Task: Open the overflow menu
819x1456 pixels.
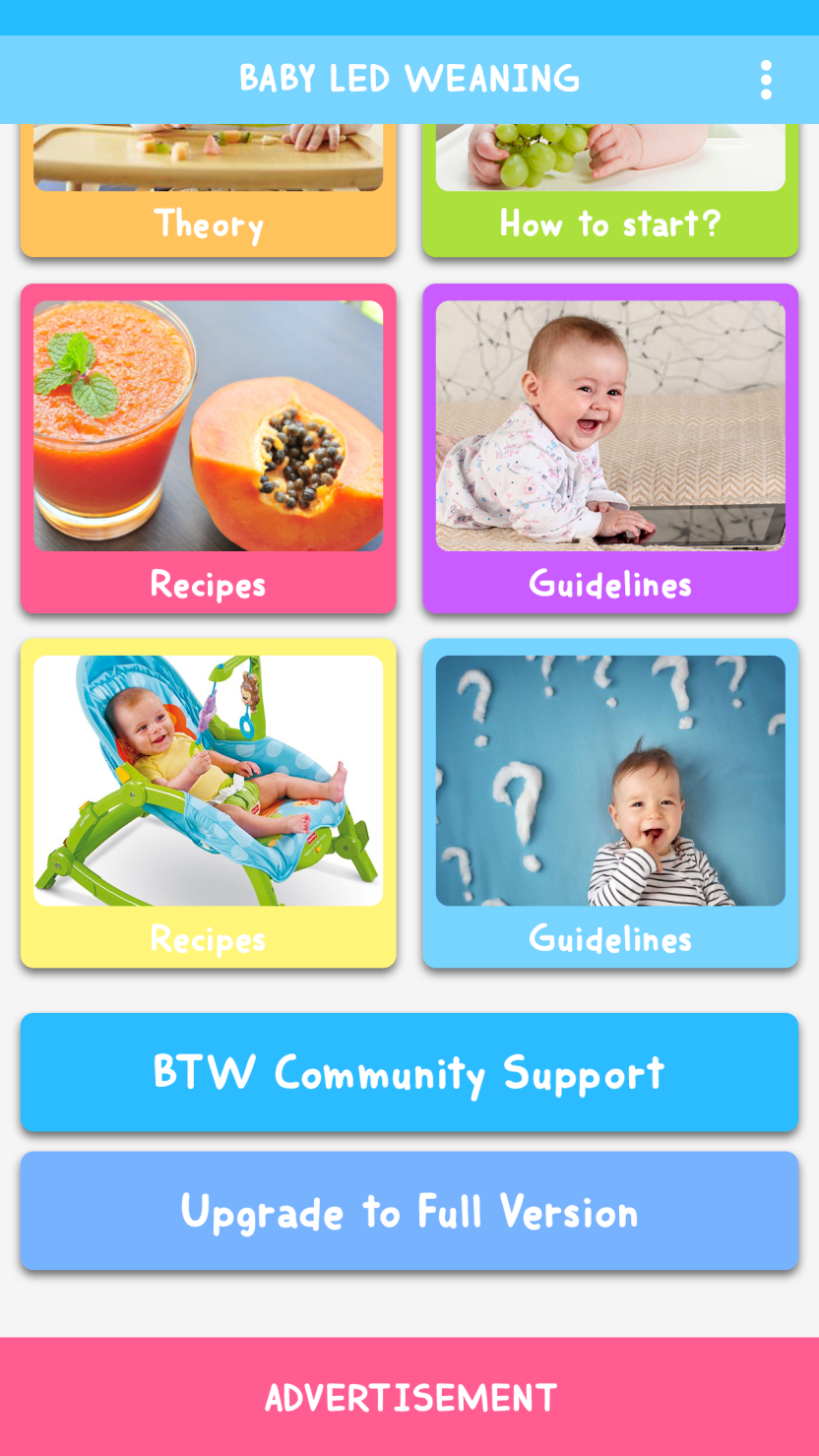Action: 766,80
